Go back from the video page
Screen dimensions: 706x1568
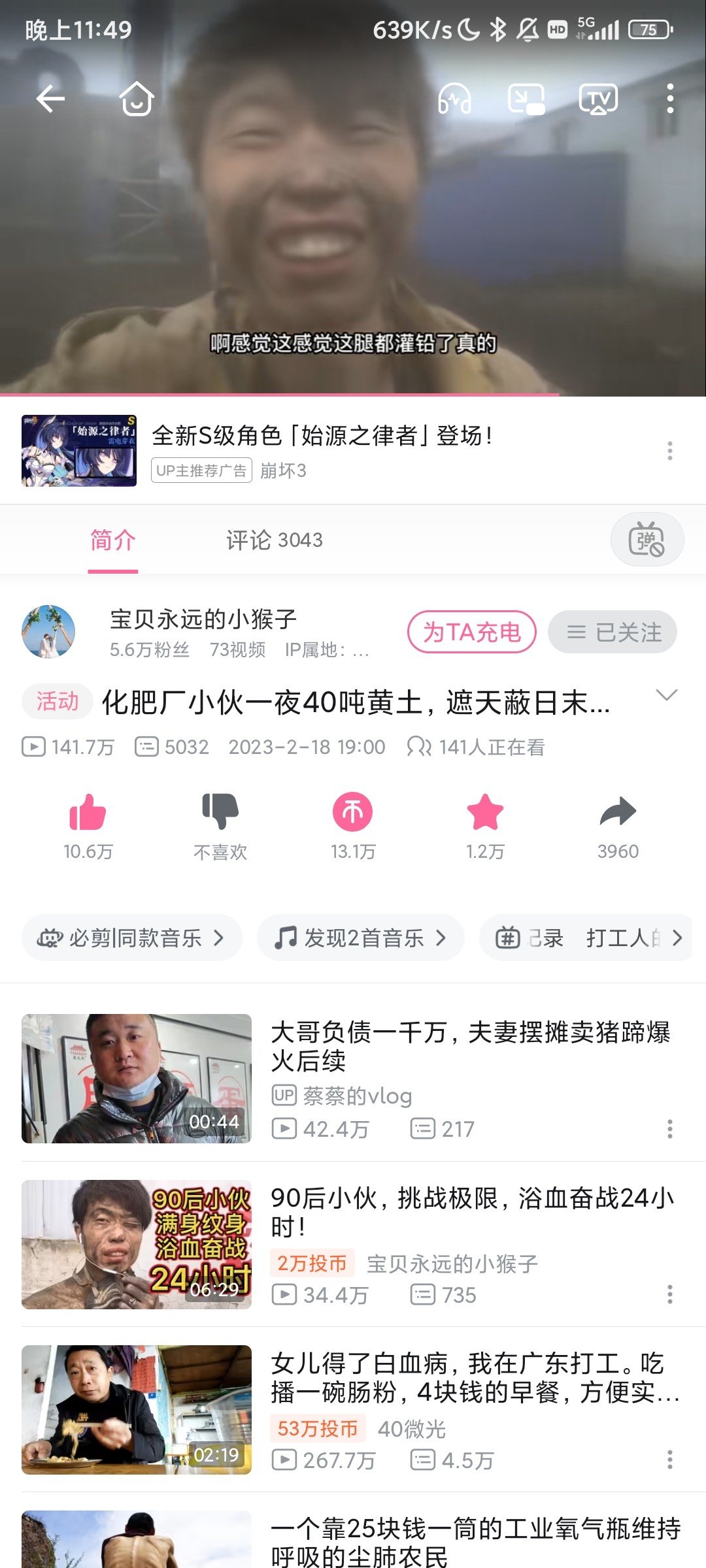[x=50, y=99]
